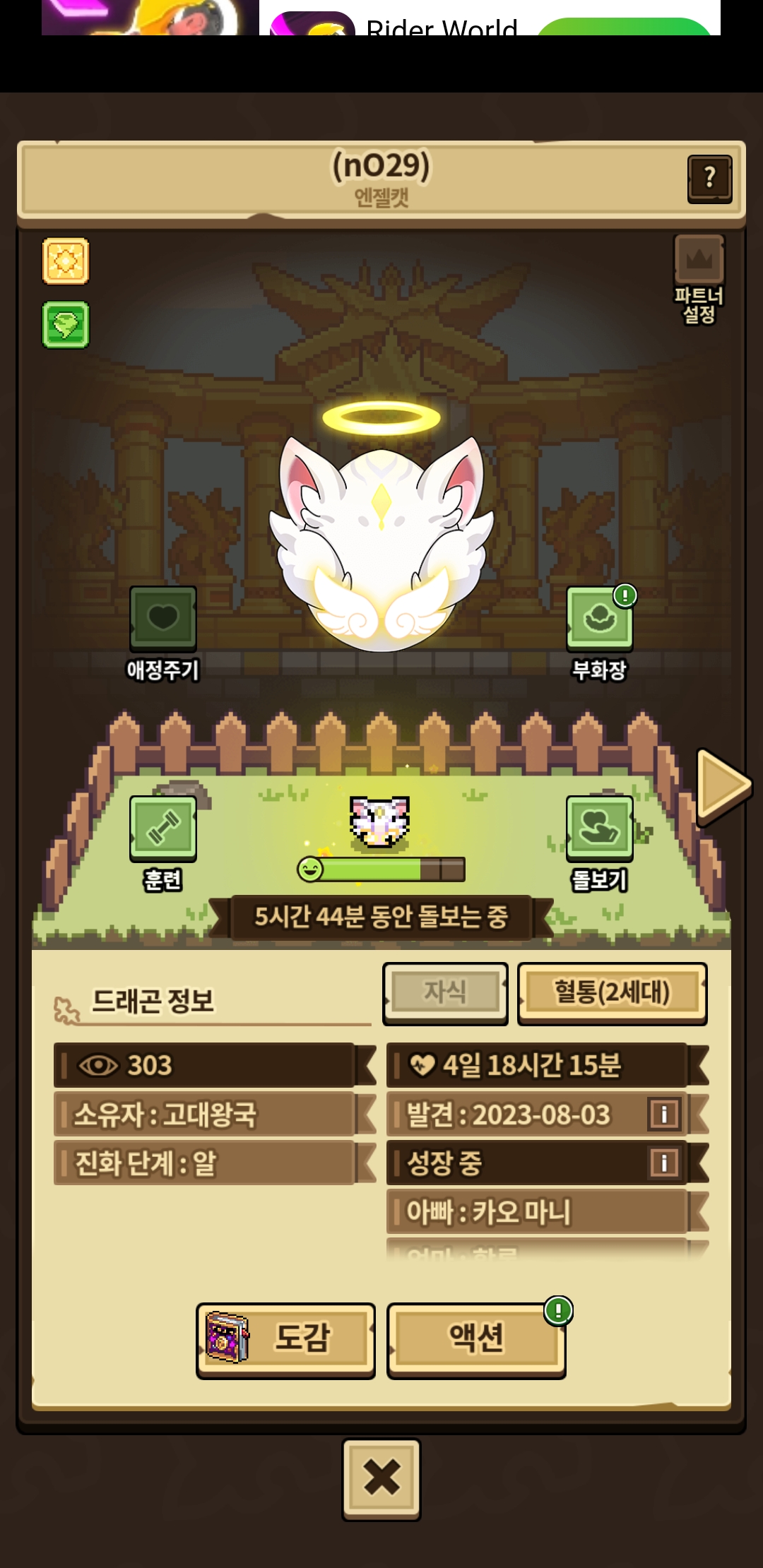This screenshot has width=763, height=1568.
Task: Open the 액션 menu
Action: pyautogui.click(x=476, y=1340)
